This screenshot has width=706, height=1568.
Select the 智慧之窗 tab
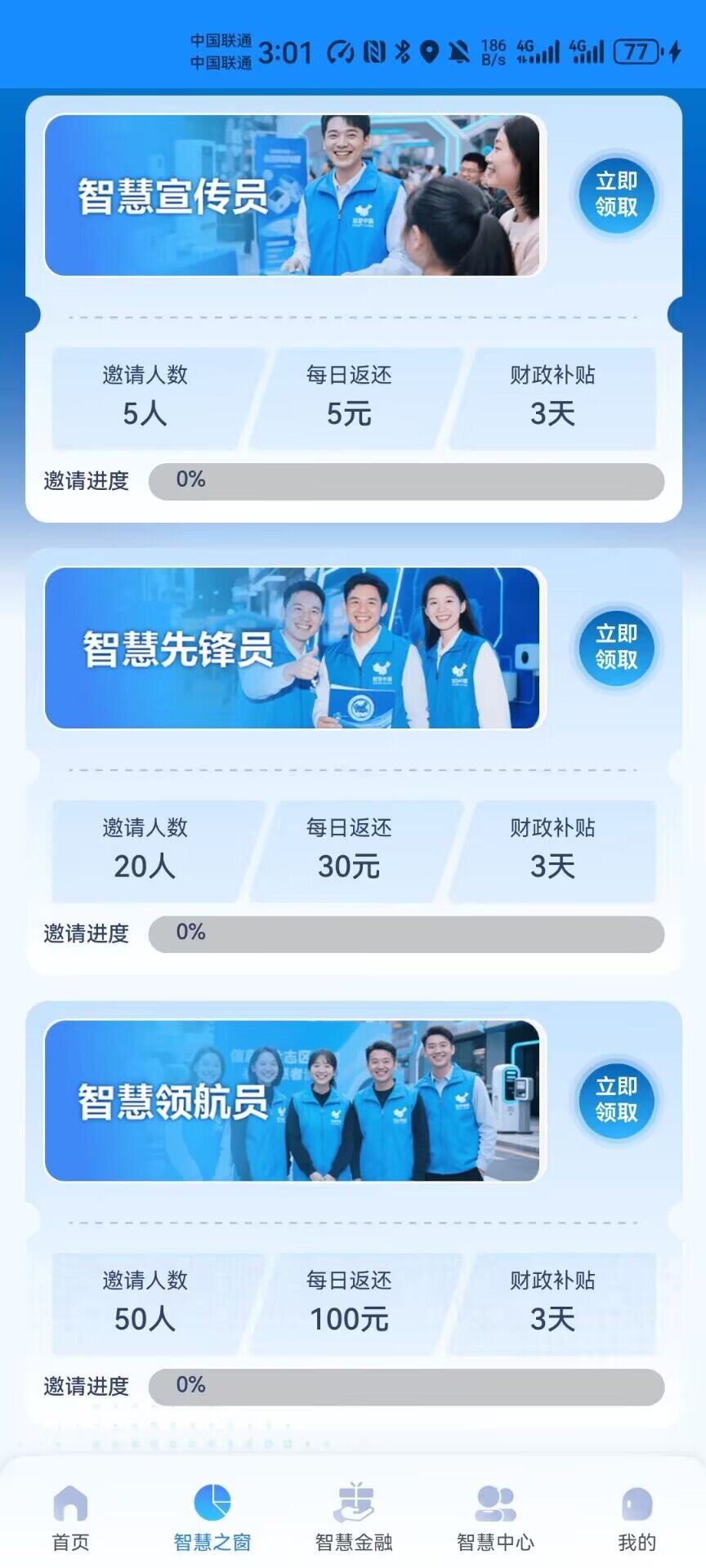coord(212,1517)
